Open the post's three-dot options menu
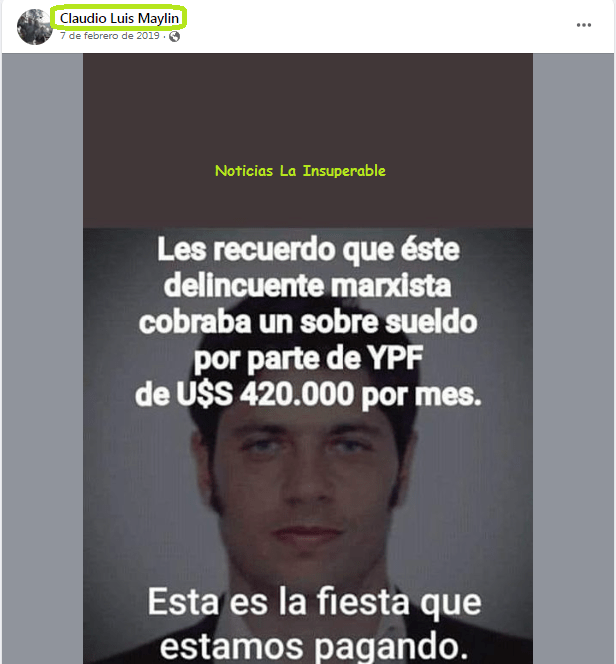This screenshot has height=664, width=616. click(x=584, y=25)
